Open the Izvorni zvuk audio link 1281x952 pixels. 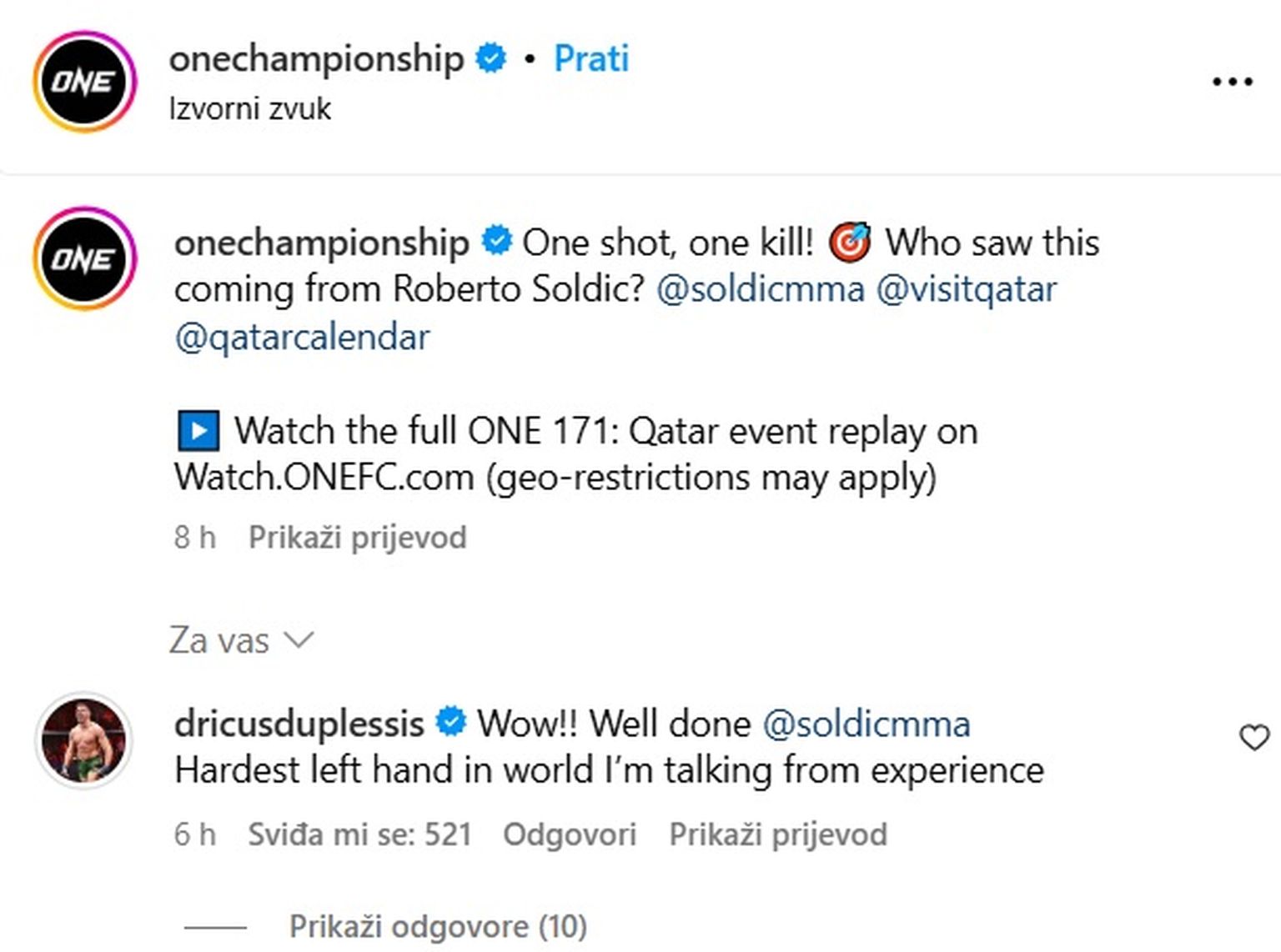point(249,108)
